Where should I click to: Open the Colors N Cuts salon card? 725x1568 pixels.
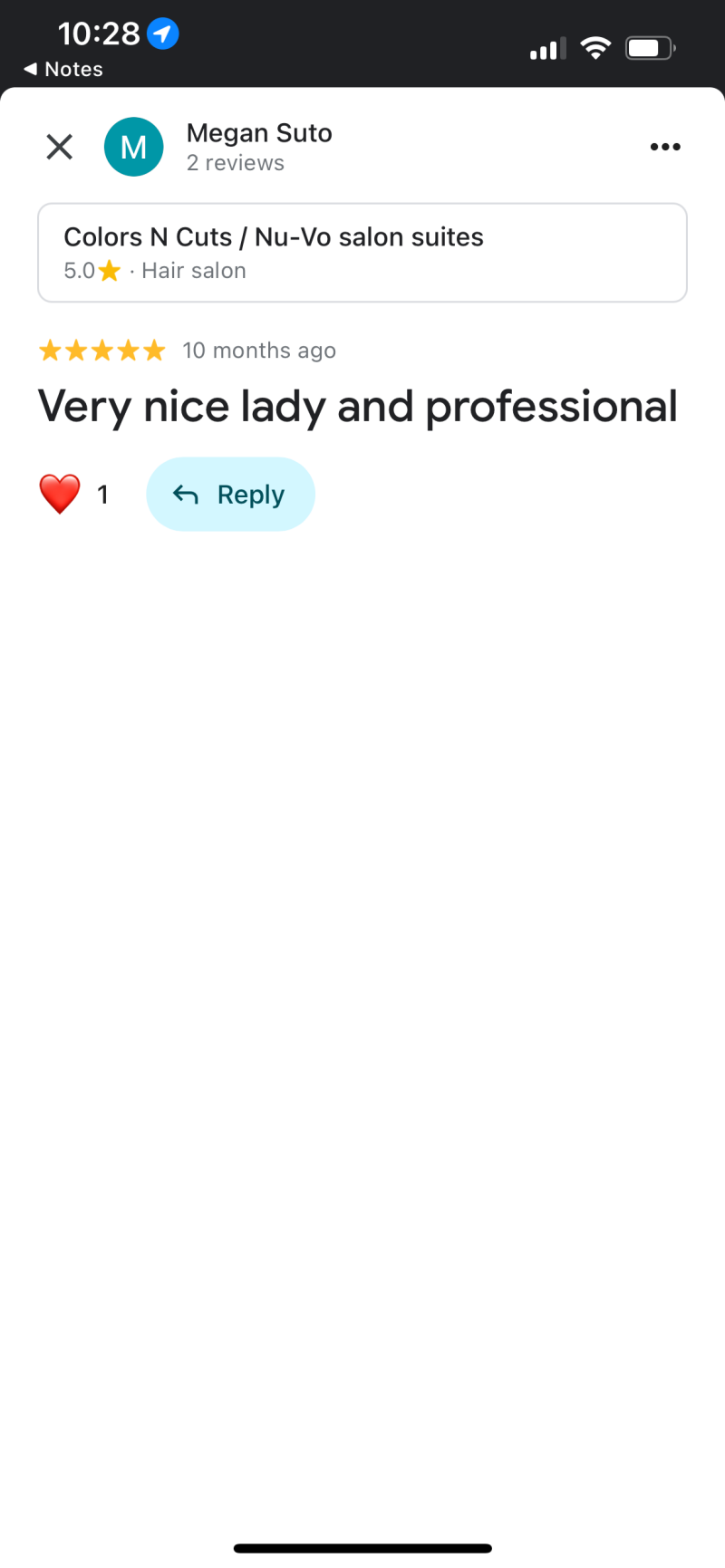pos(362,253)
